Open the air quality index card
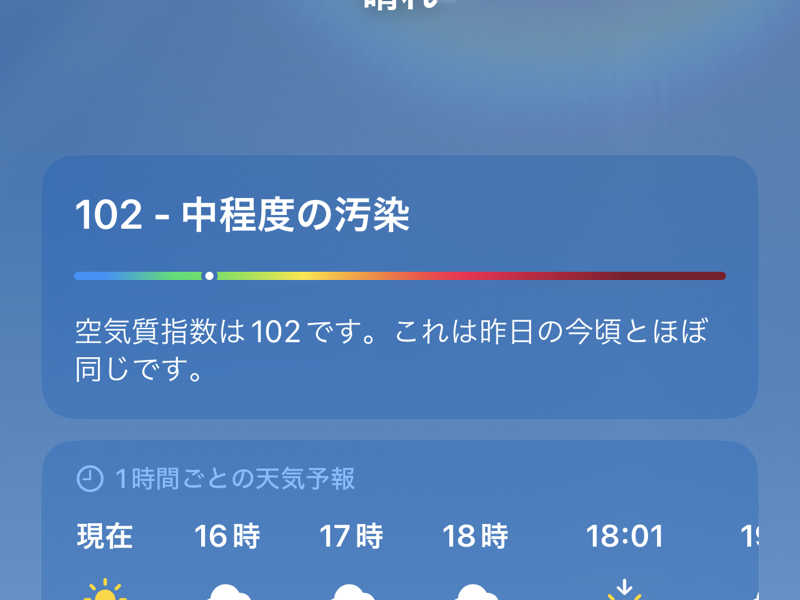The width and height of the screenshot is (800, 600). 400,287
